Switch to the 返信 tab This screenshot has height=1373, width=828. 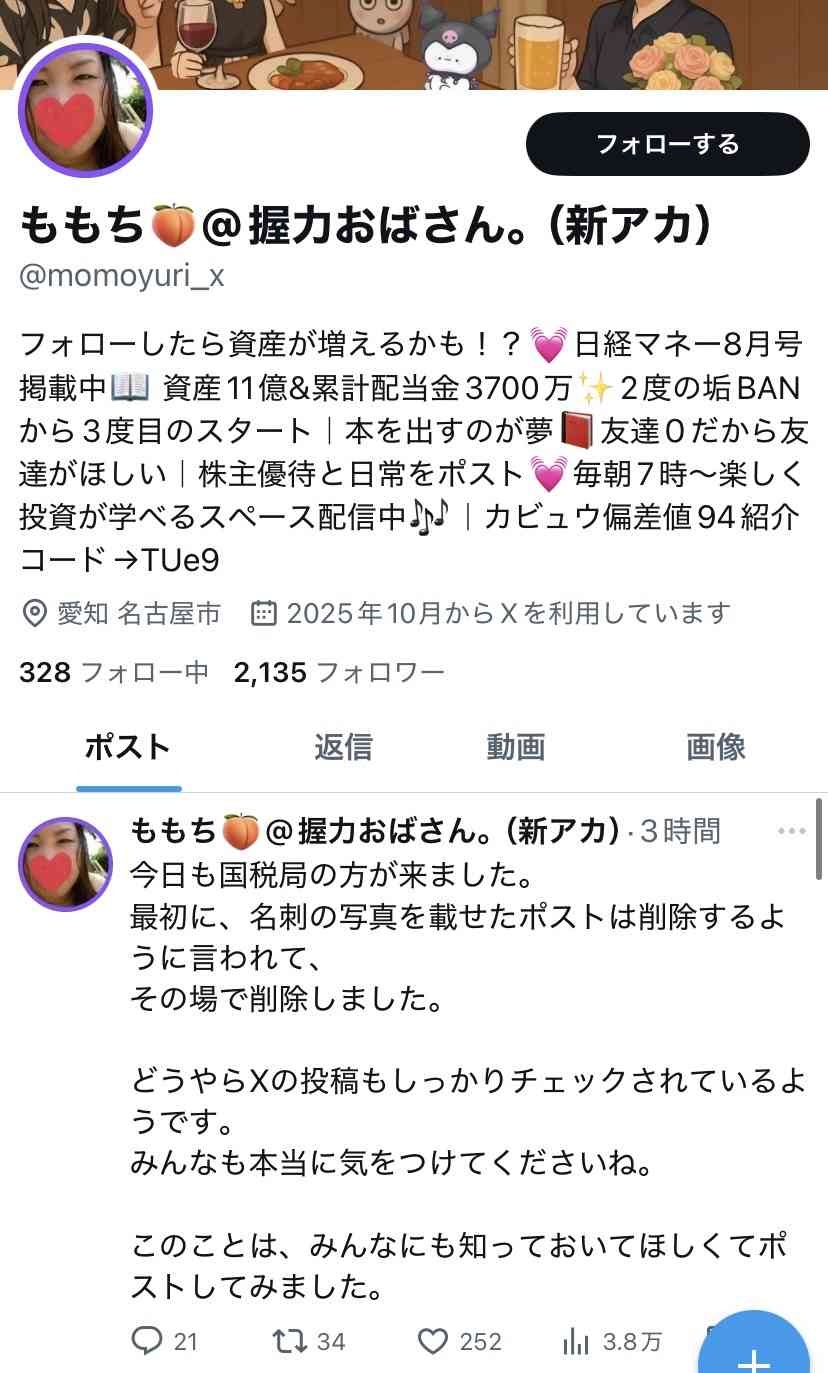[x=343, y=747]
